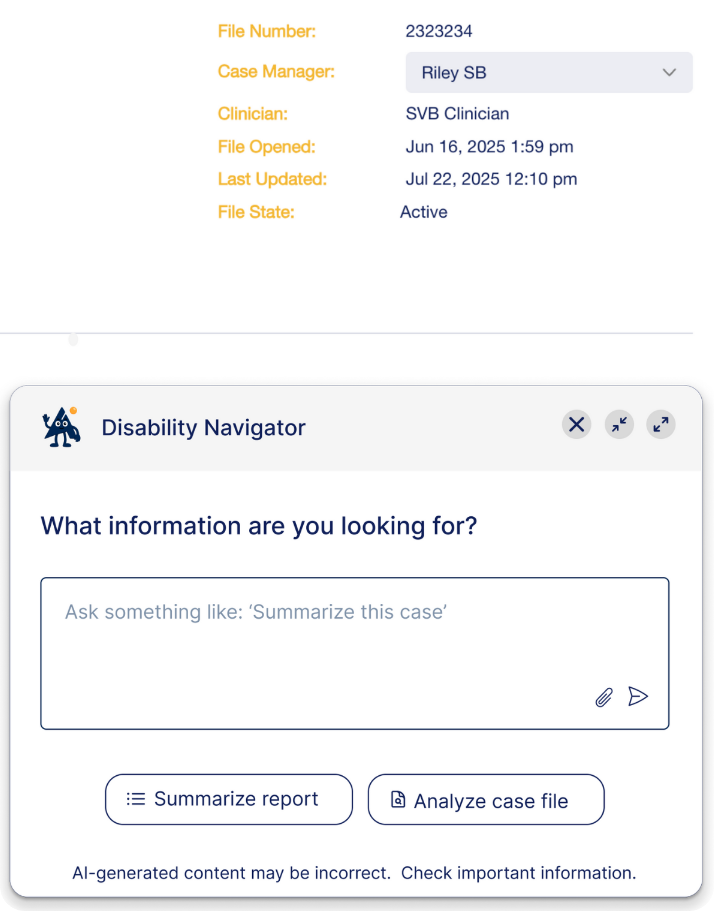Screen dimensions: 714x911
Task: Attach a file with the paperclip icon
Action: tap(604, 697)
